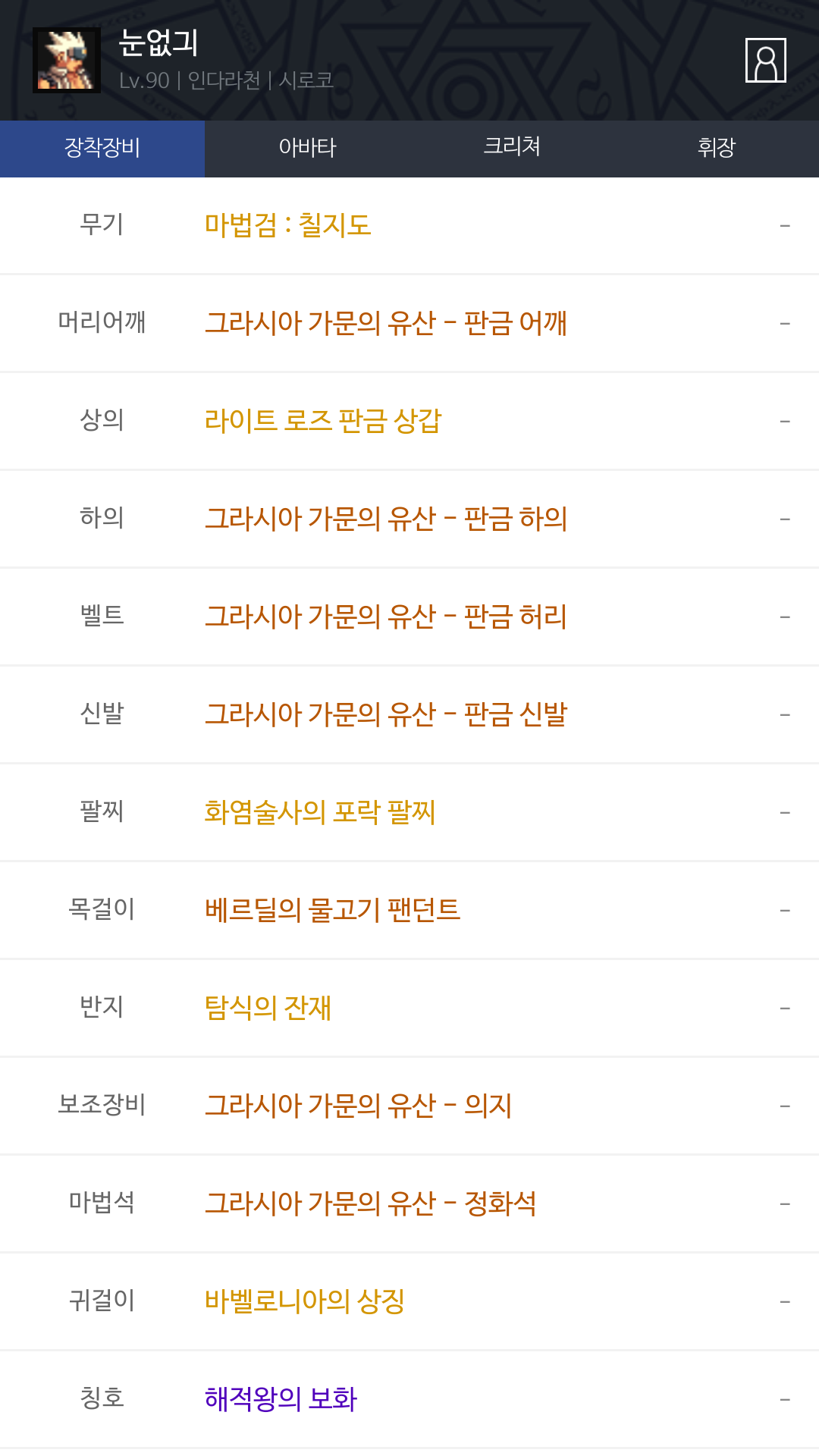This screenshot has height=1456, width=819.
Task: View shoes item 그라시아 가문의 유산 - 판금 신발
Action: pyautogui.click(x=386, y=714)
